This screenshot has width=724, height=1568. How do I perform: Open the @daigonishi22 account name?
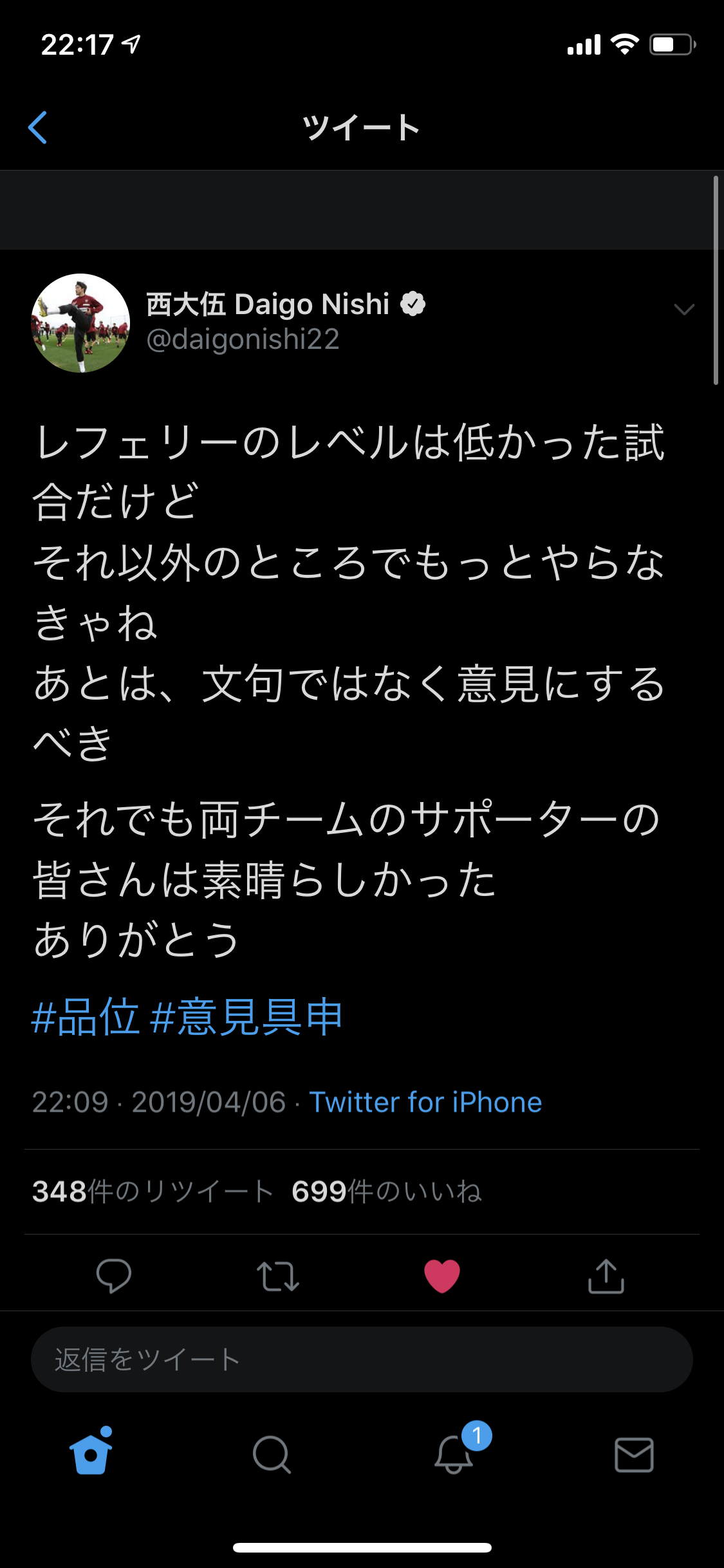243,339
